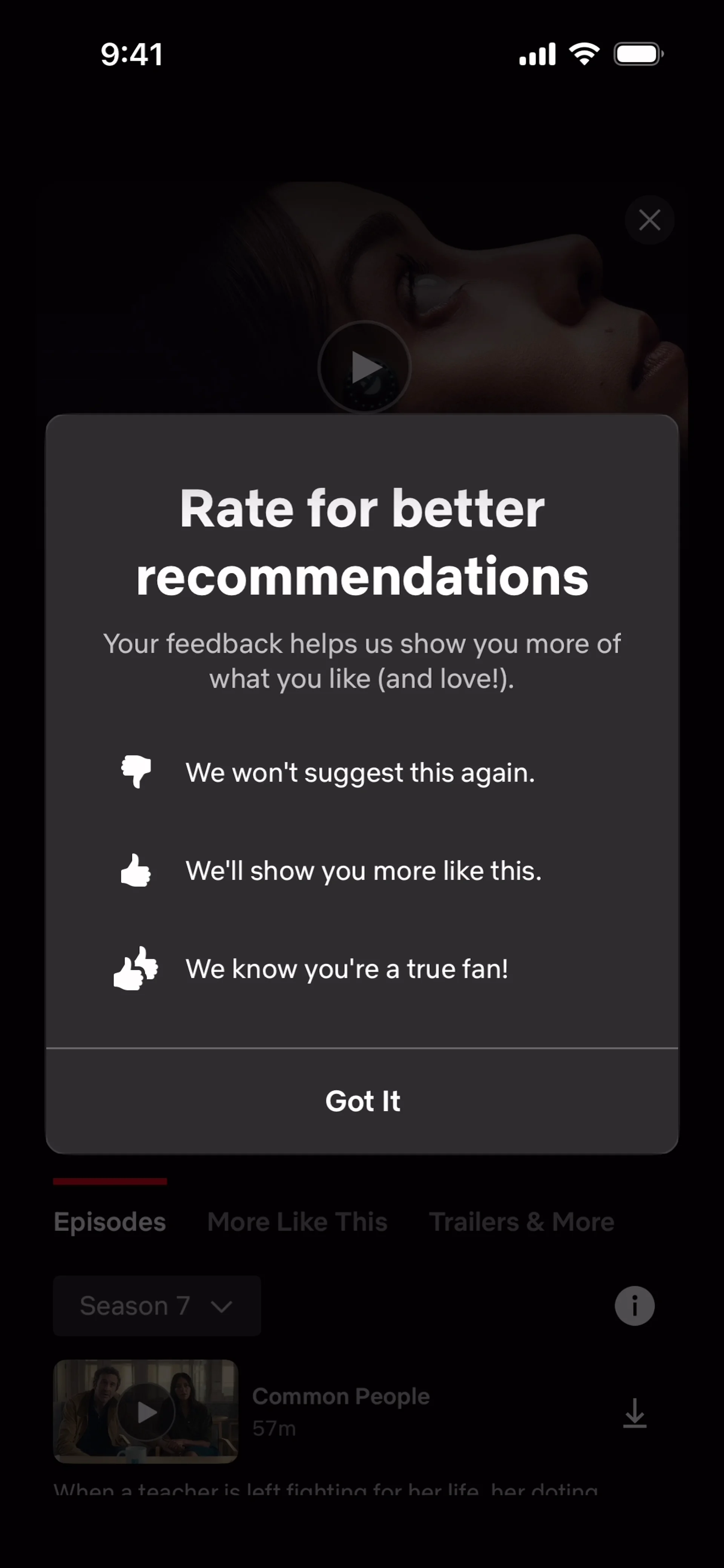Image resolution: width=724 pixels, height=1568 pixels.
Task: Download the Common People episode
Action: (x=635, y=1413)
